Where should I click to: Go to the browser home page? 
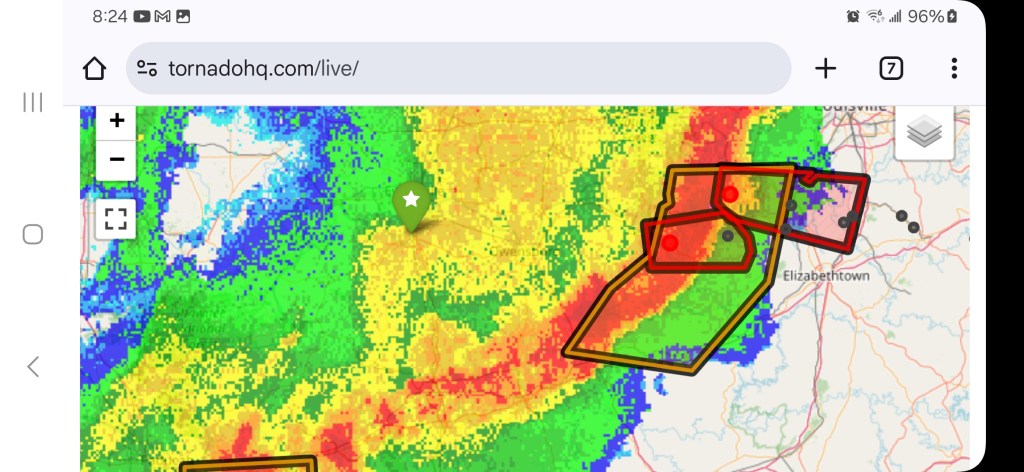pos(94,68)
